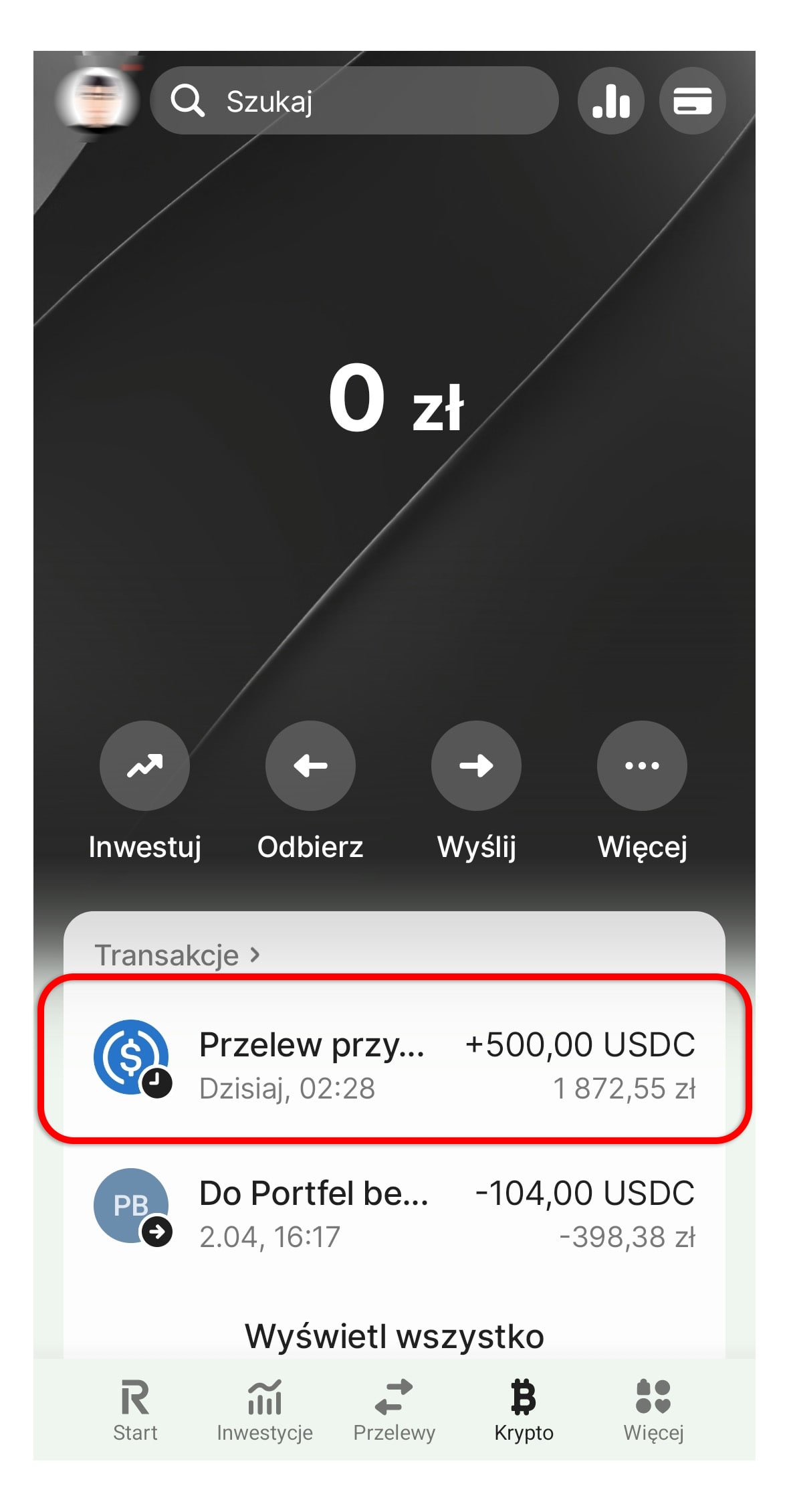Image resolution: width=789 pixels, height=1512 pixels.
Task: Go to the Więcej tab in the bottom bar
Action: click(653, 1409)
